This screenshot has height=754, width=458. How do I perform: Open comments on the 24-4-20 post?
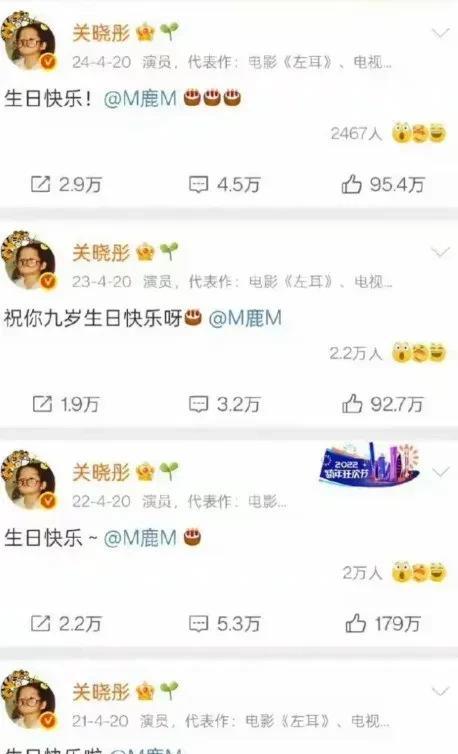[224, 184]
